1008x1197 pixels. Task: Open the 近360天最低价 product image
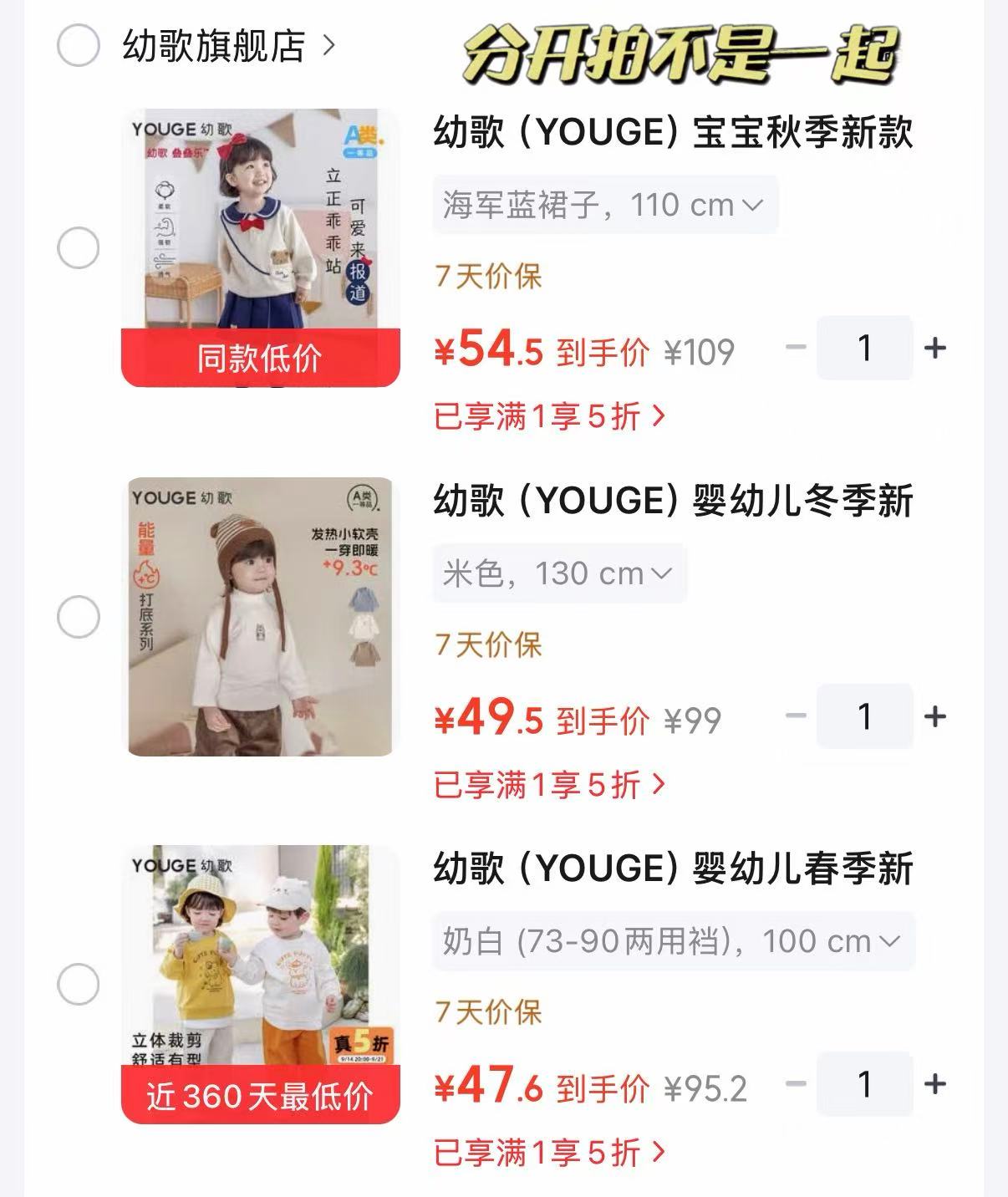261,985
